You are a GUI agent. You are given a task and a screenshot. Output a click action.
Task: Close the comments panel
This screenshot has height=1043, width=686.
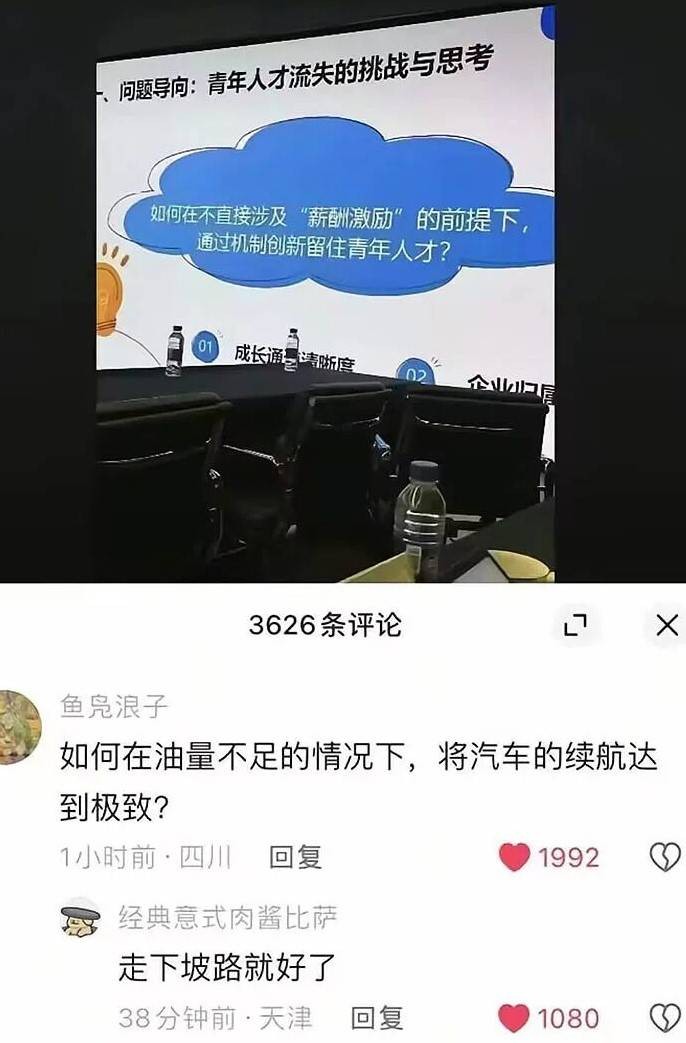666,626
